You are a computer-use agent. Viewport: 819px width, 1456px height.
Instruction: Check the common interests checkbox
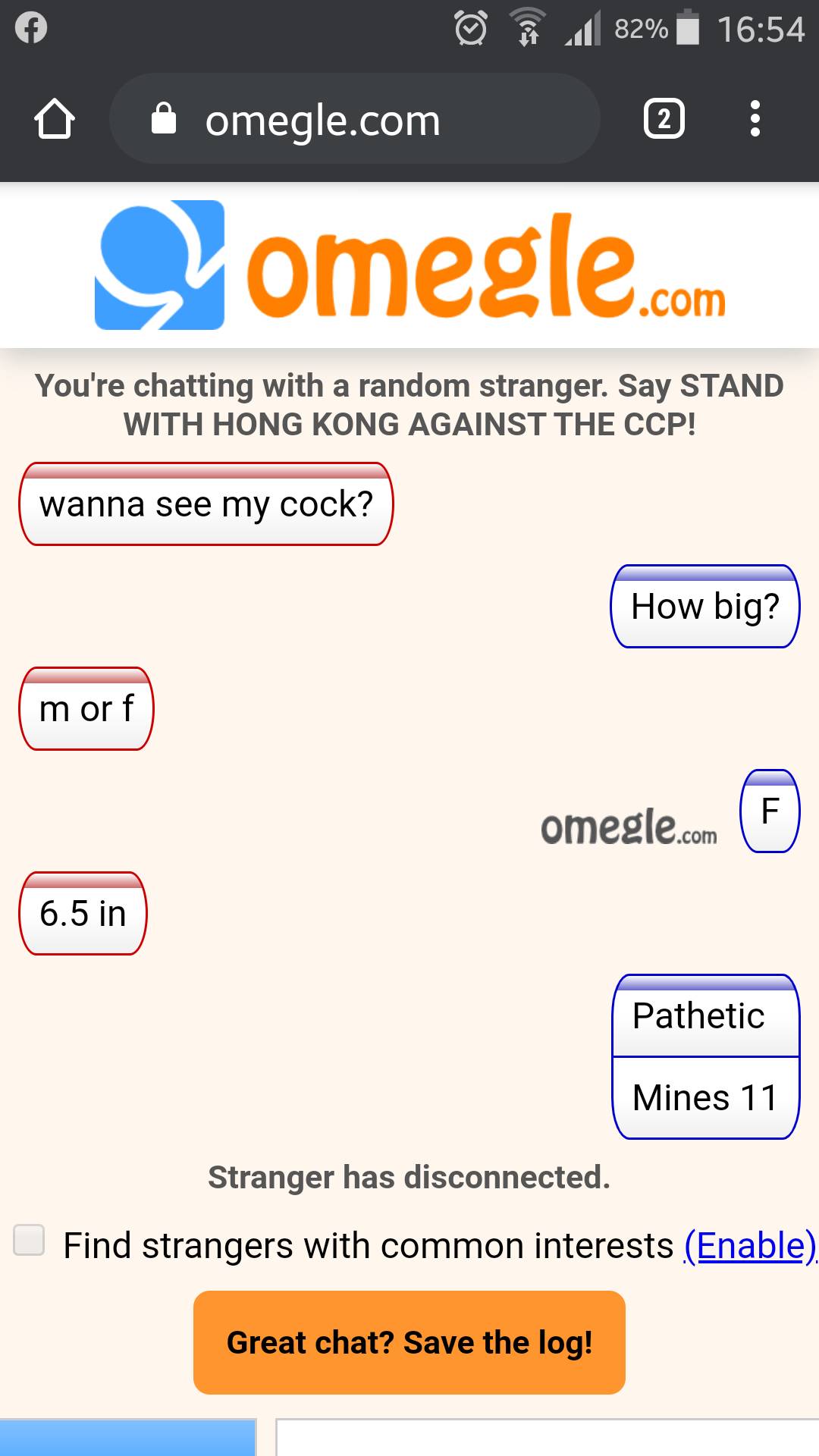30,1241
